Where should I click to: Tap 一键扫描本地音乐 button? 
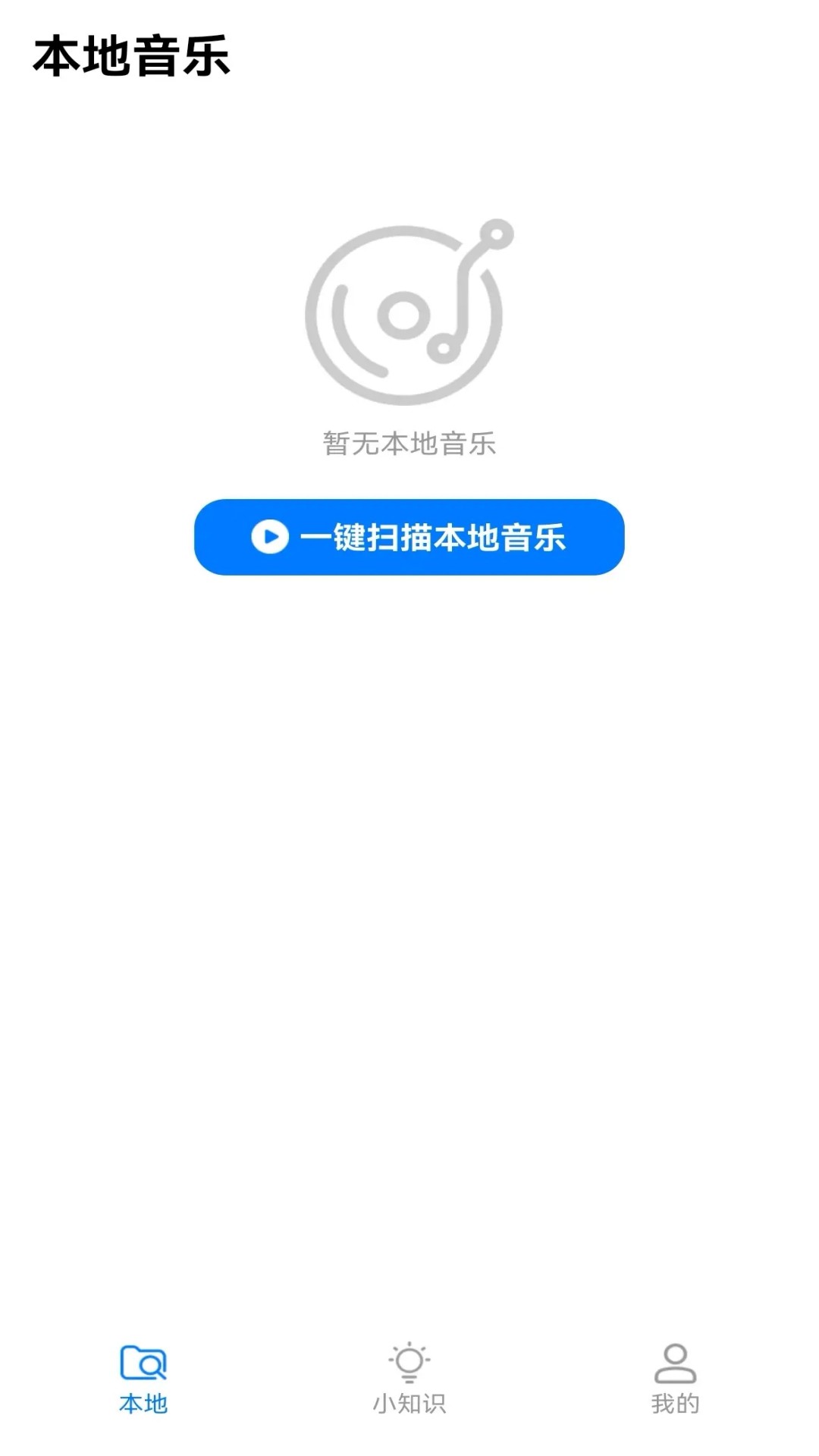click(x=409, y=537)
